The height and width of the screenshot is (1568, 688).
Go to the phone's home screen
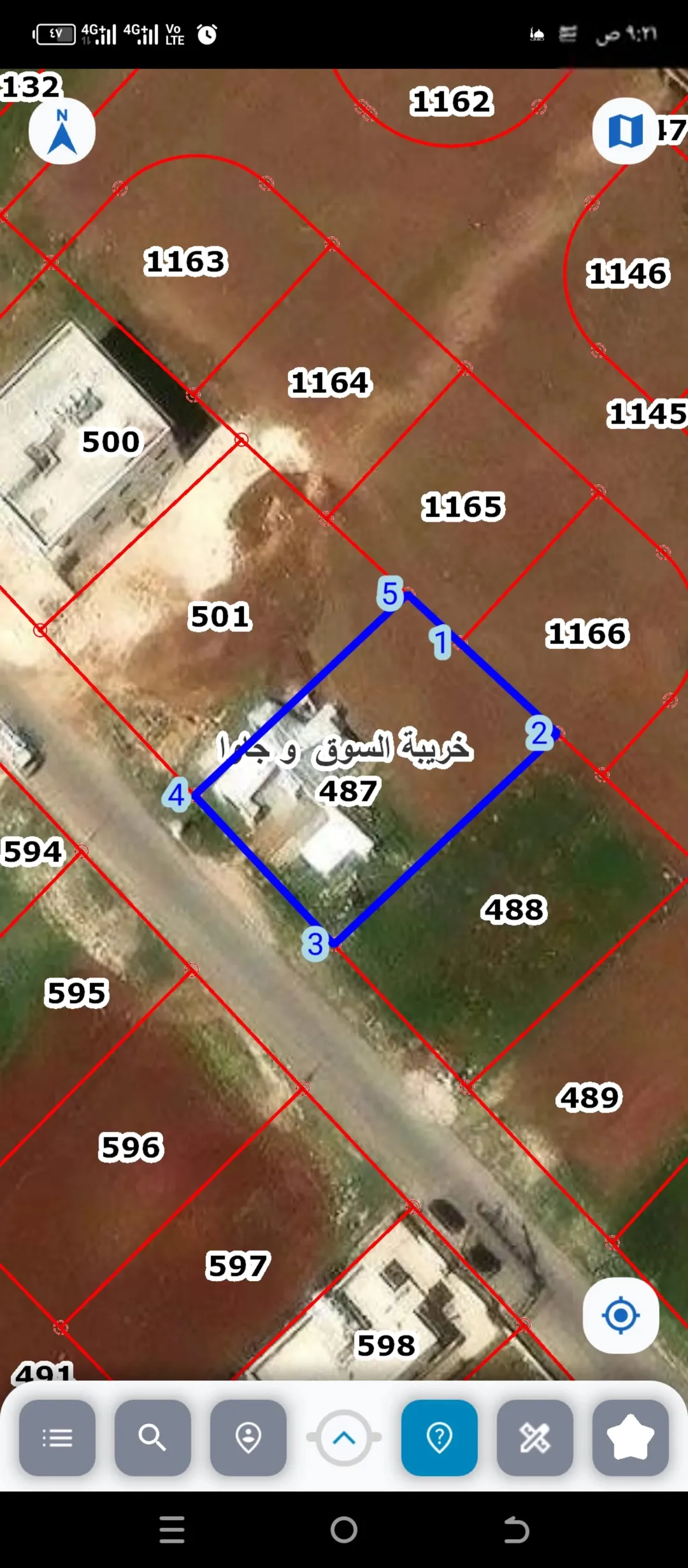[x=344, y=1530]
